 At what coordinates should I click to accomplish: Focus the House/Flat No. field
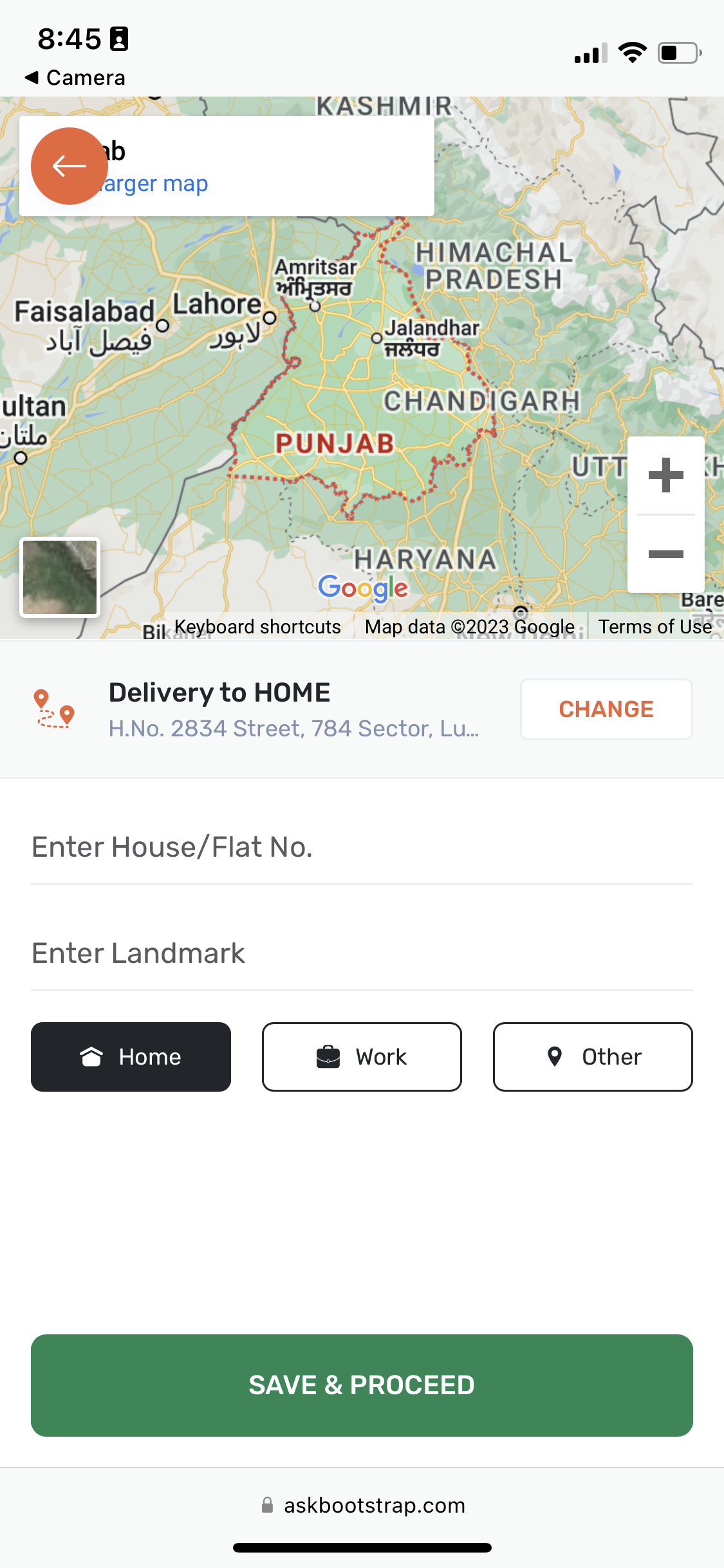tap(362, 848)
